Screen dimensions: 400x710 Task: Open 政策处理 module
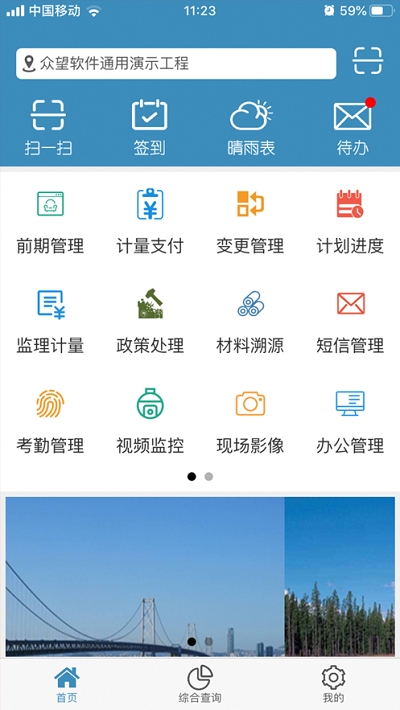click(x=150, y=322)
